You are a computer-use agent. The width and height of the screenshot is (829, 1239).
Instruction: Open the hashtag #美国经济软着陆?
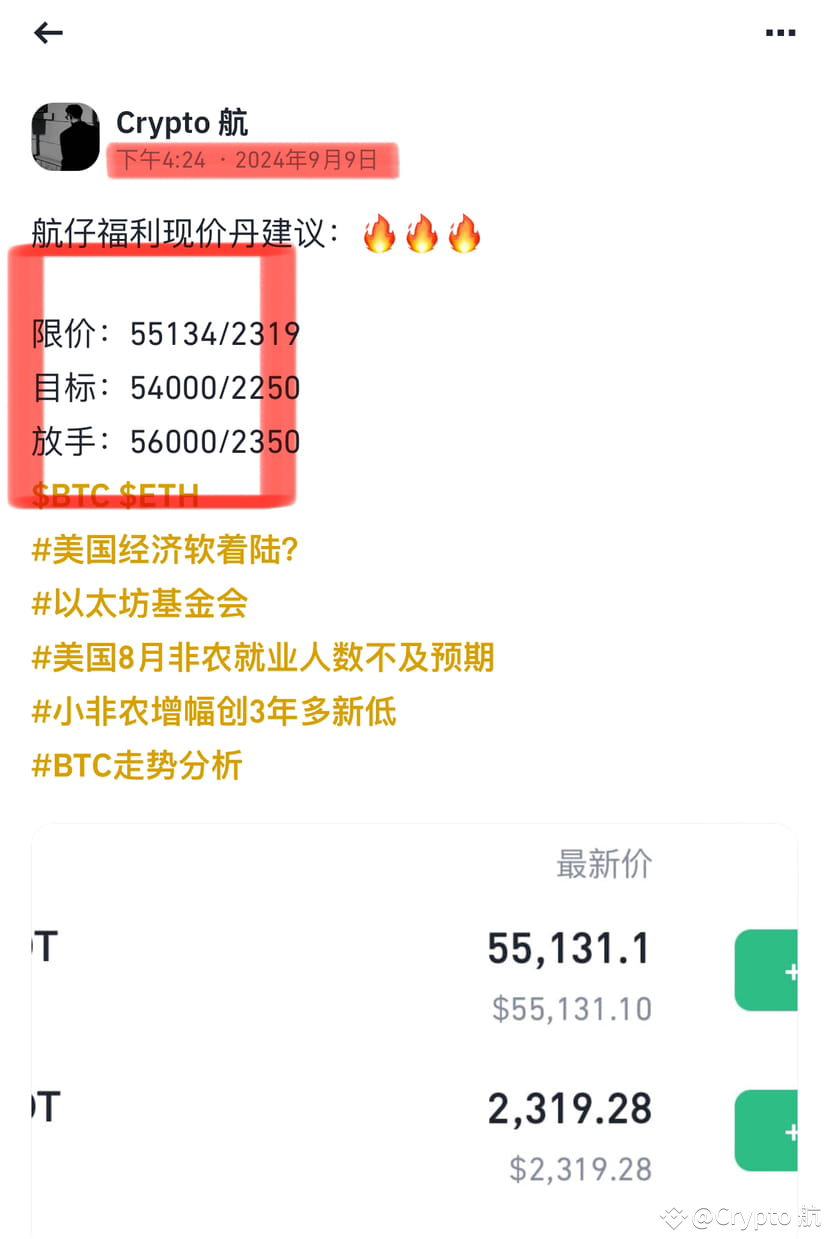[x=166, y=549]
